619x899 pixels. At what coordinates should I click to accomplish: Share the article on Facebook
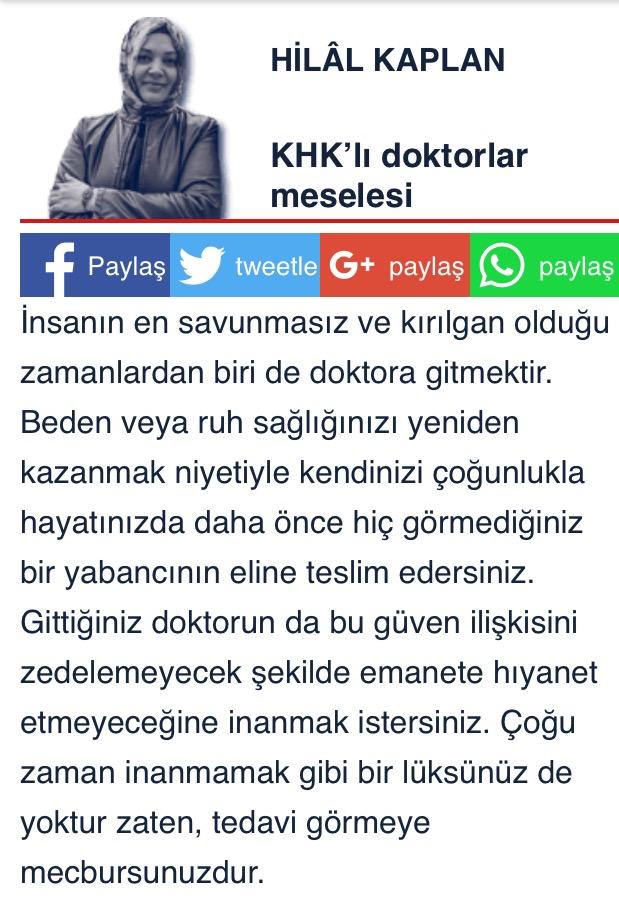pyautogui.click(x=95, y=266)
